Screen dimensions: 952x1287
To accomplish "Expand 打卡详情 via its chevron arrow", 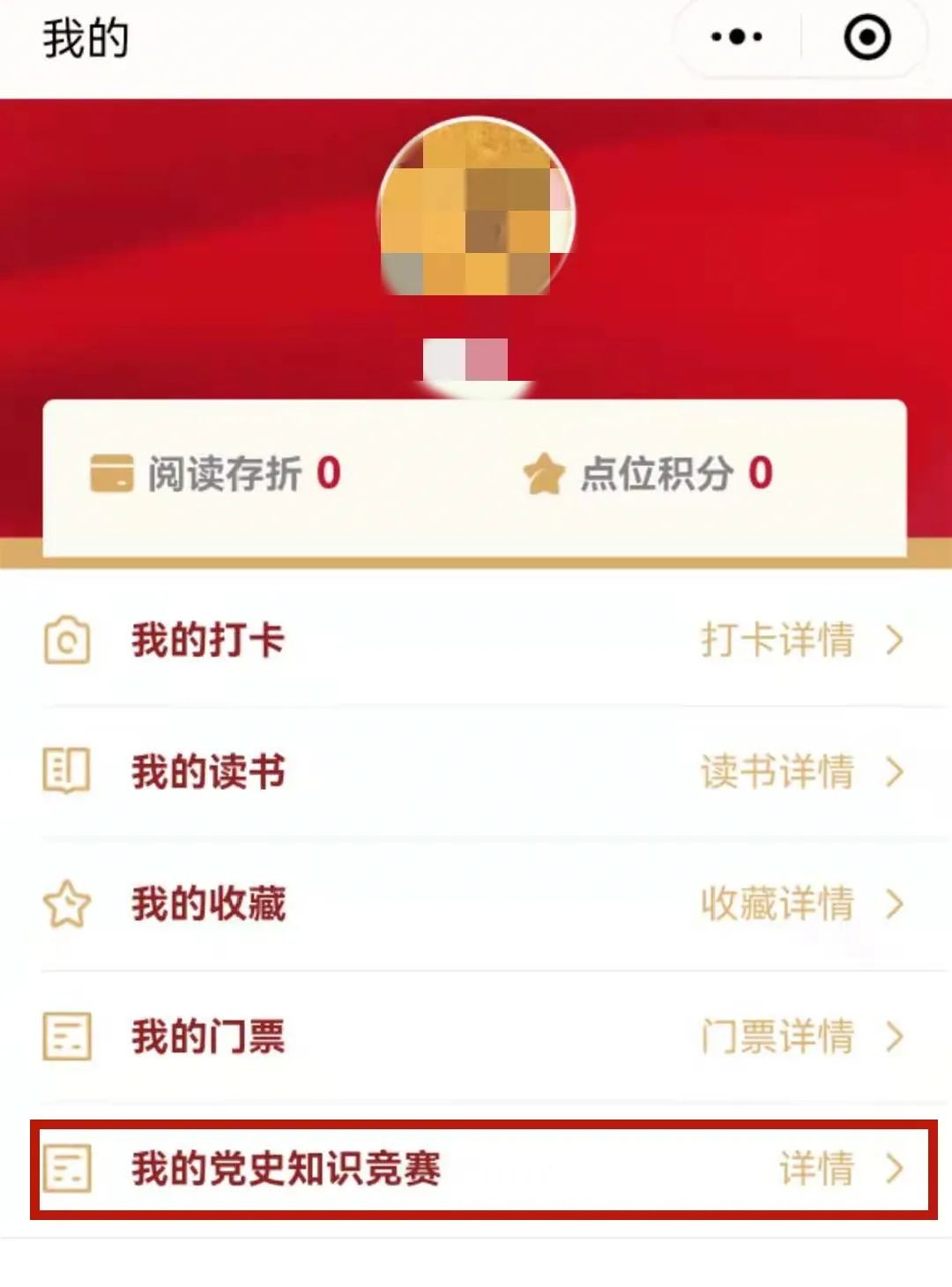I will (894, 642).
